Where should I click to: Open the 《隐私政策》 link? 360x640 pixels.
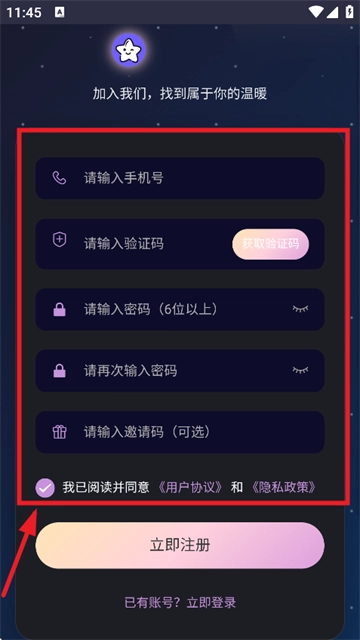[284, 487]
